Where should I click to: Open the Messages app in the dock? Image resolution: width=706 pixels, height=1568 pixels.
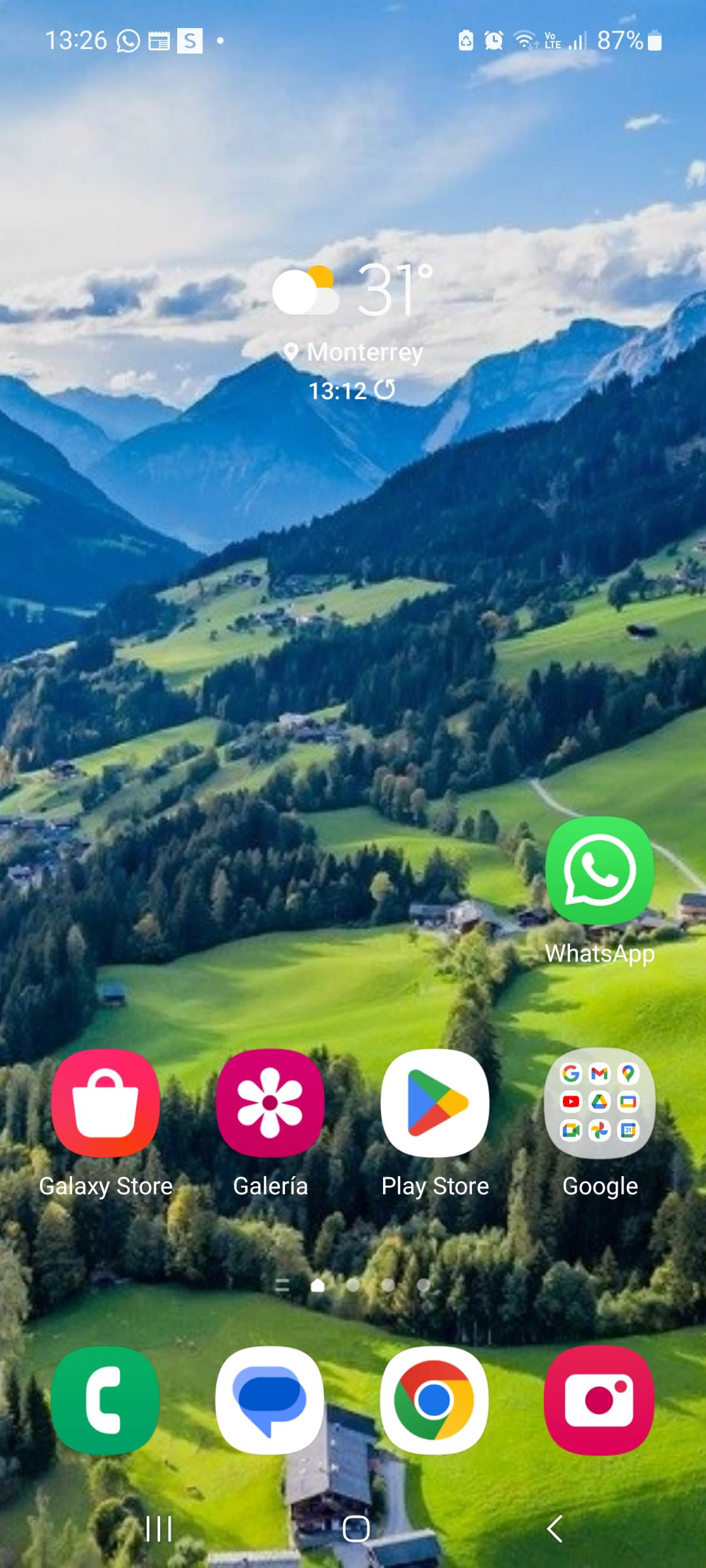click(x=270, y=1401)
